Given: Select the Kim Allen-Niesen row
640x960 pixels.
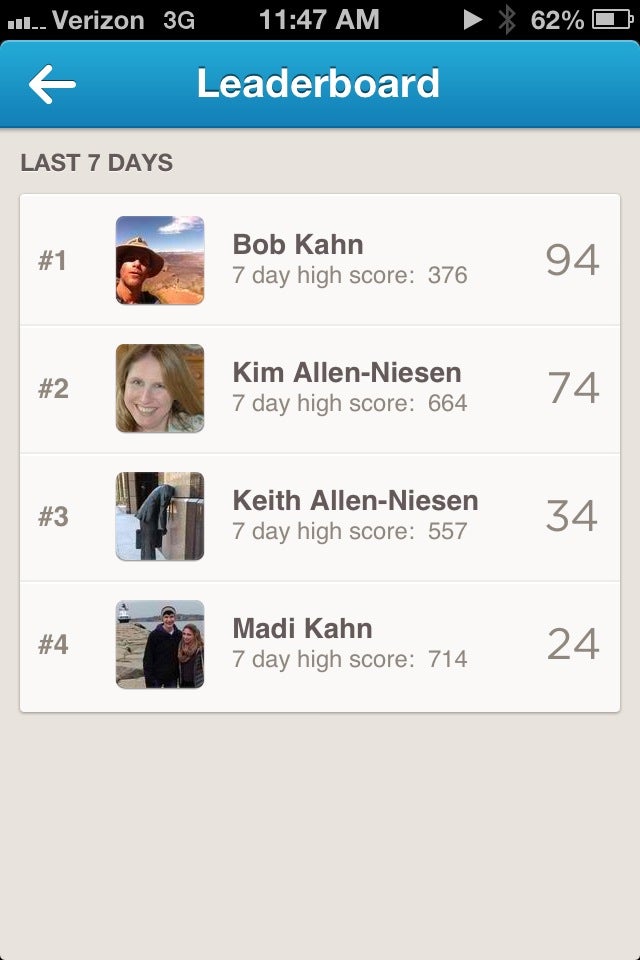Looking at the screenshot, I should (x=320, y=389).
